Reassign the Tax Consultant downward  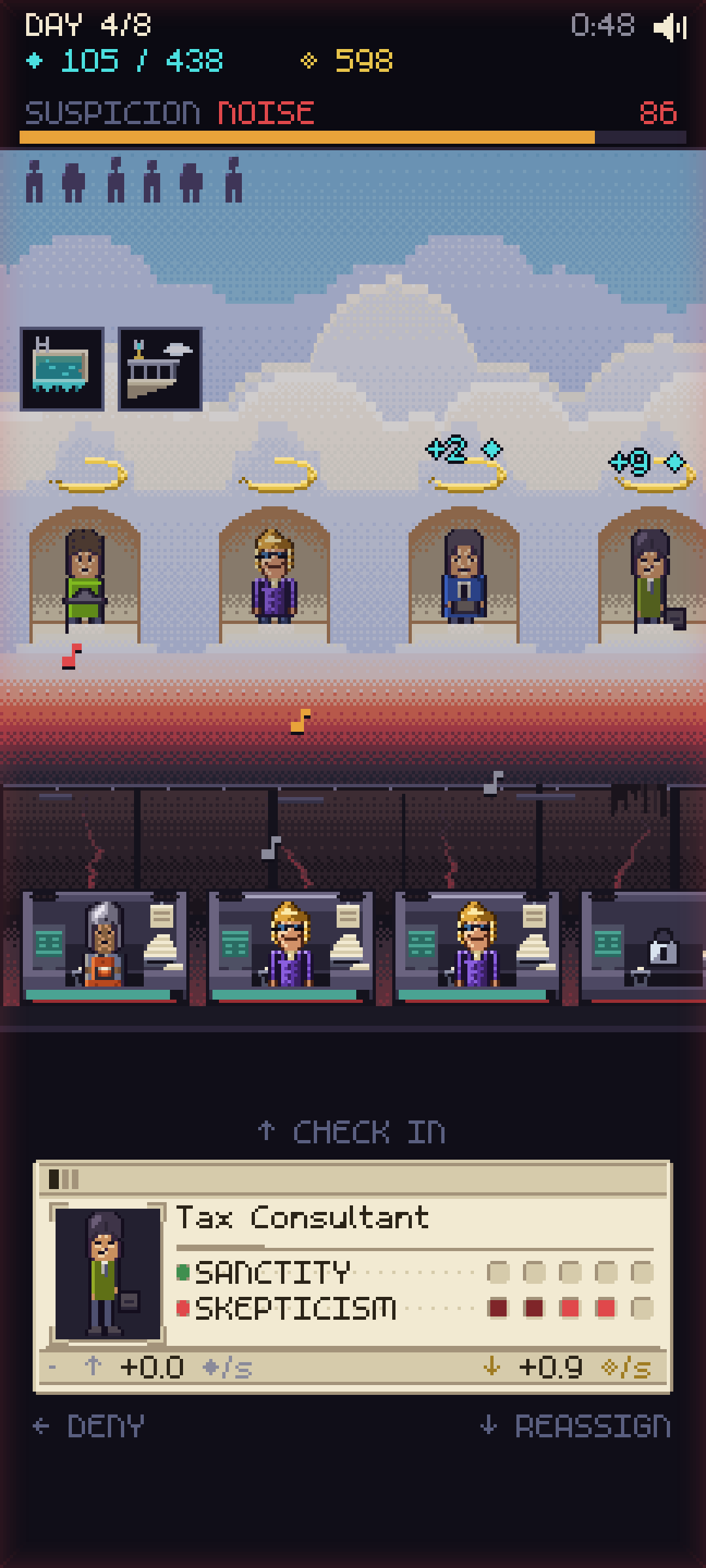(x=575, y=1426)
